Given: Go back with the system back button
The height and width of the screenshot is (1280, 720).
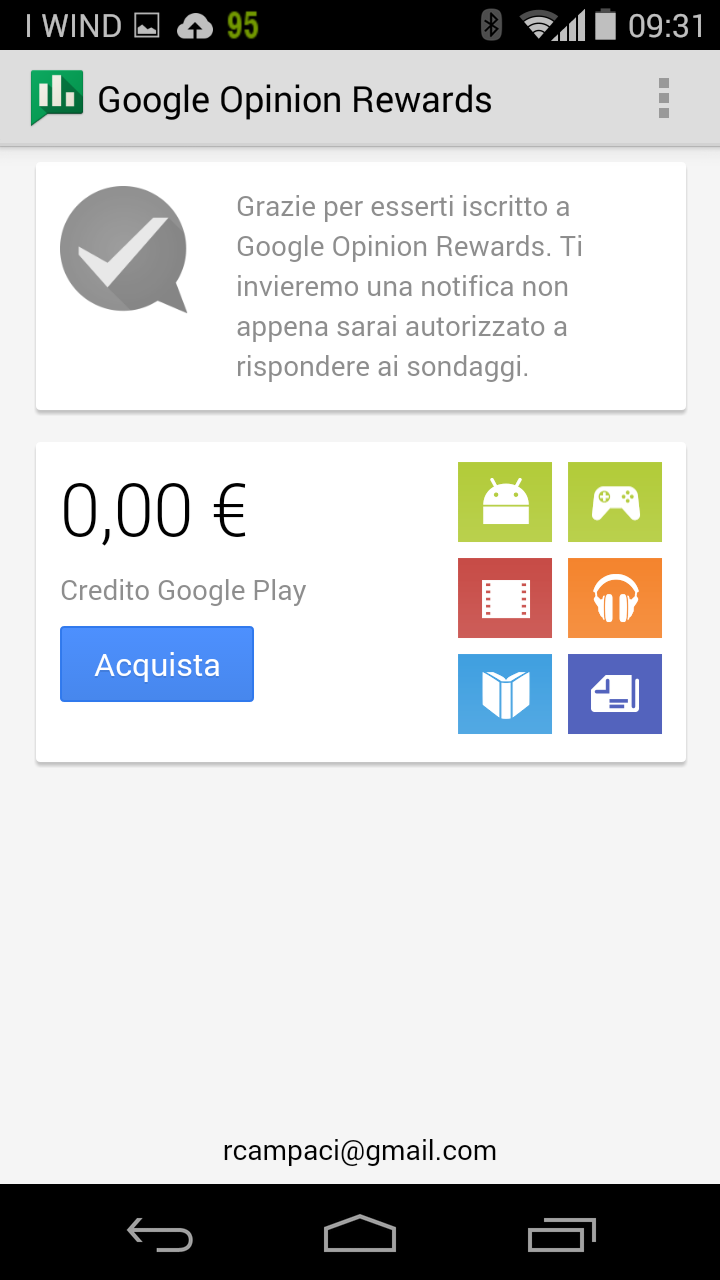Looking at the screenshot, I should pyautogui.click(x=160, y=1235).
